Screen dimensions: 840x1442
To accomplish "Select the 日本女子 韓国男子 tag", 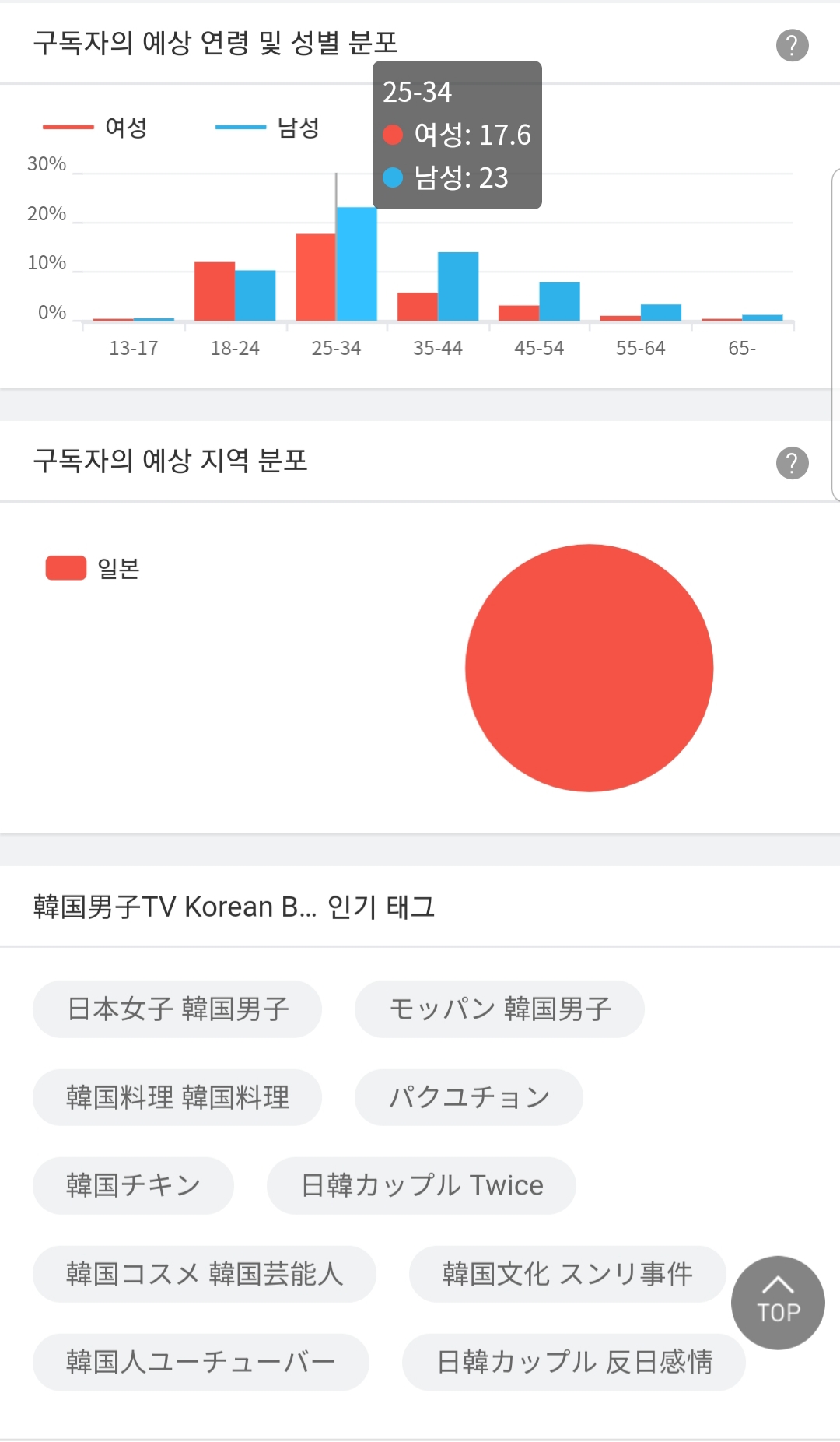I will point(177,1009).
